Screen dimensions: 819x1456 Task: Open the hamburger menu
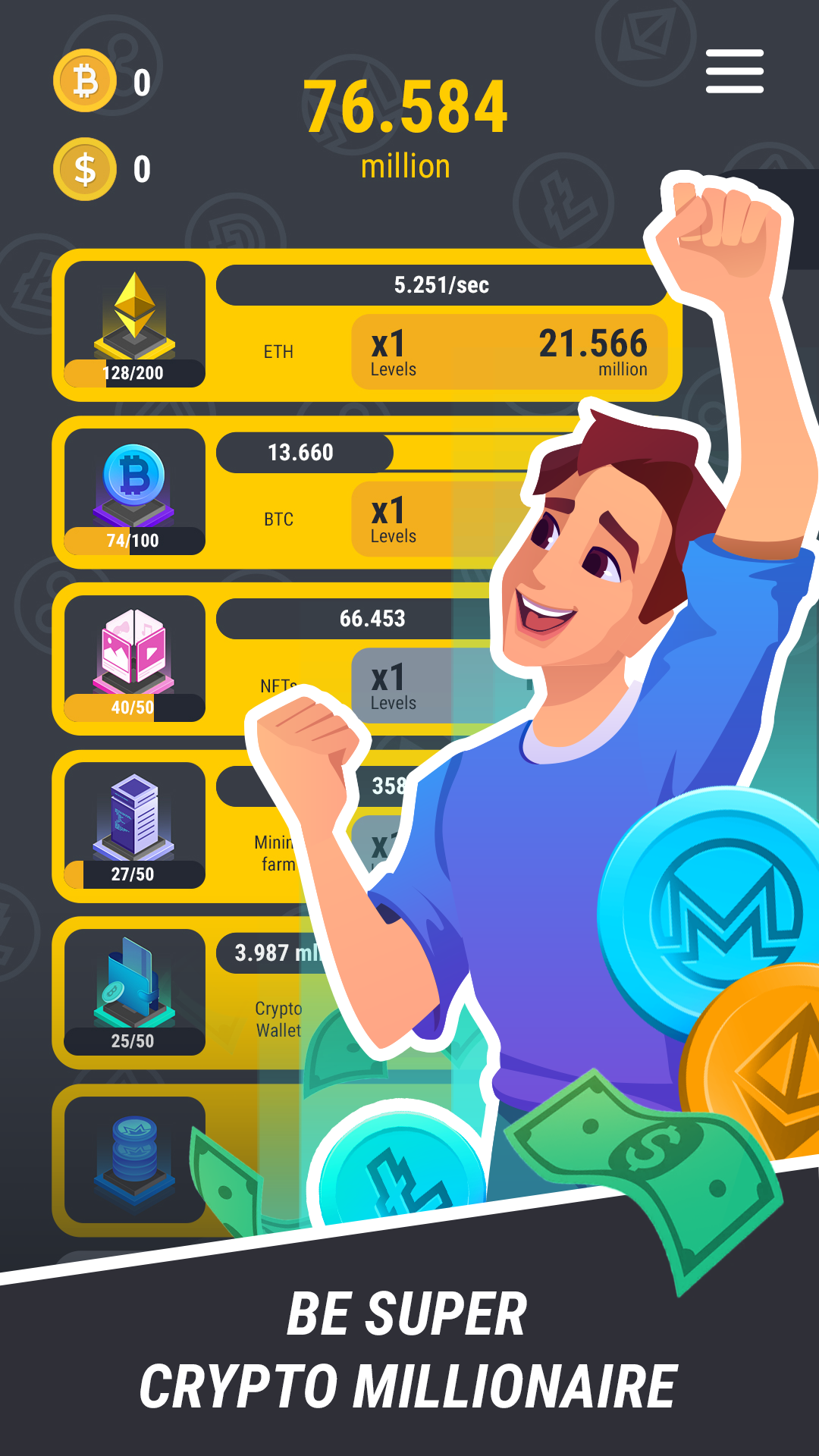click(733, 72)
